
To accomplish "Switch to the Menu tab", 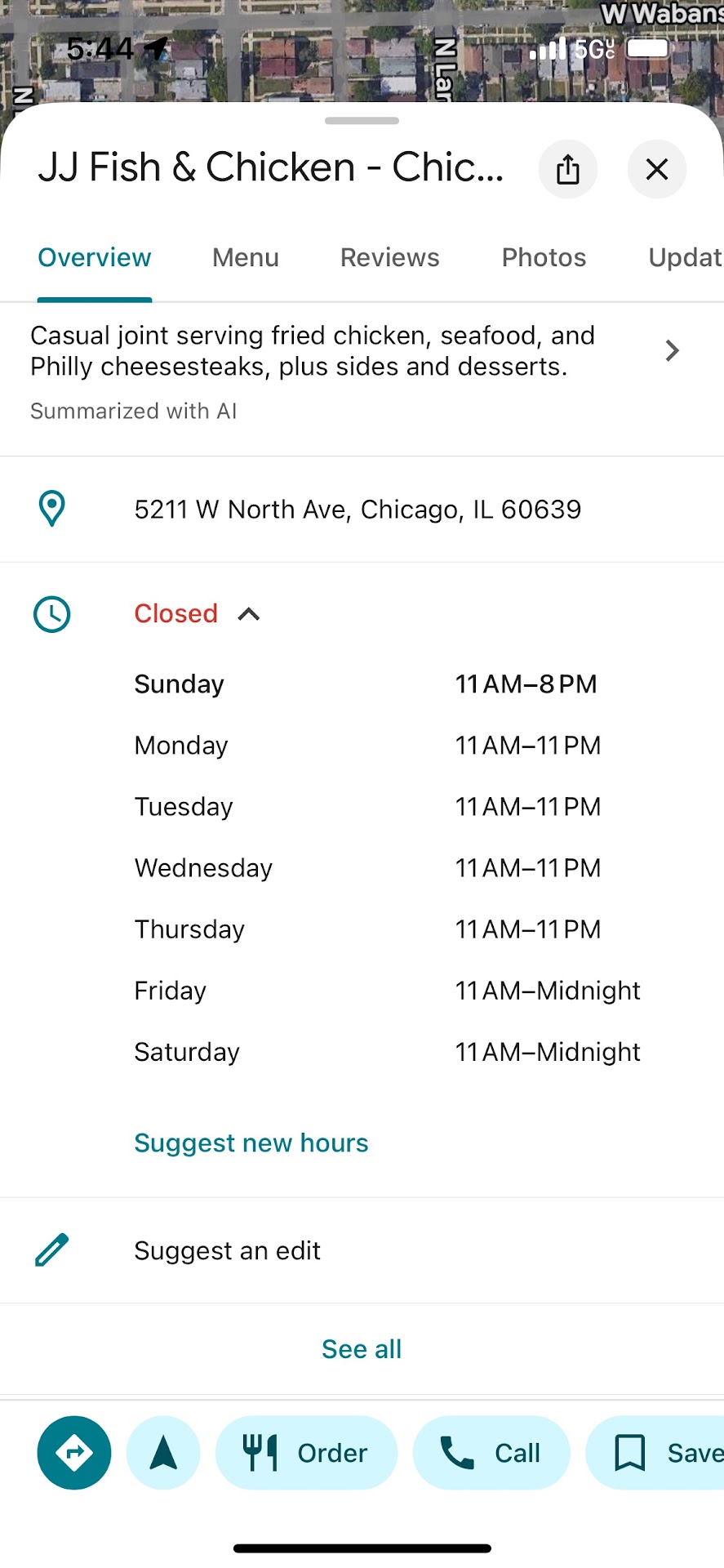I will point(246,258).
